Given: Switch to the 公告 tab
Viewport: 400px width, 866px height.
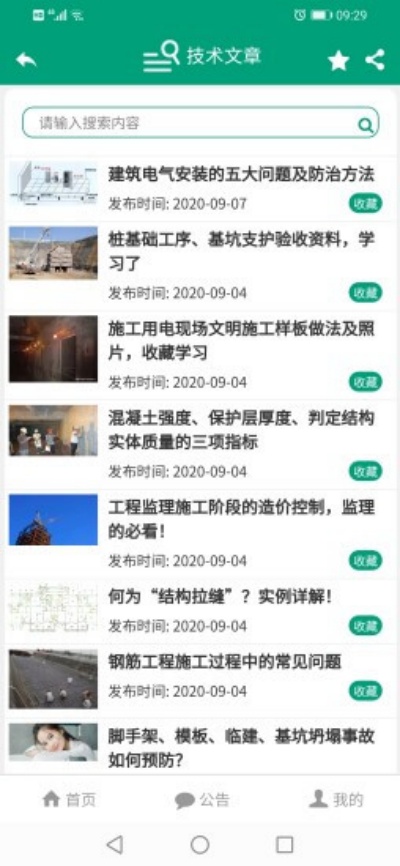Looking at the screenshot, I should [202, 800].
